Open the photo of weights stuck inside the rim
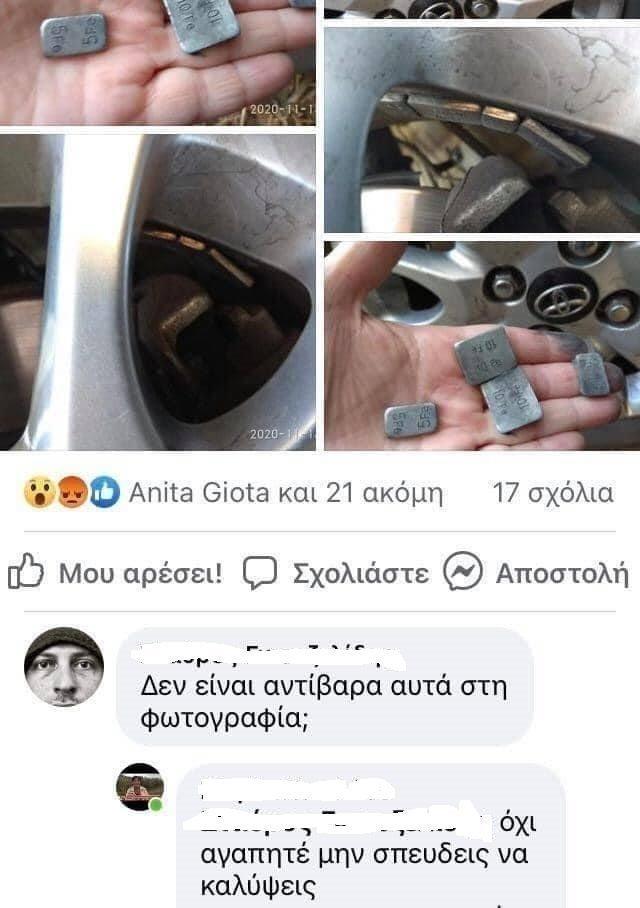 pos(482,130)
